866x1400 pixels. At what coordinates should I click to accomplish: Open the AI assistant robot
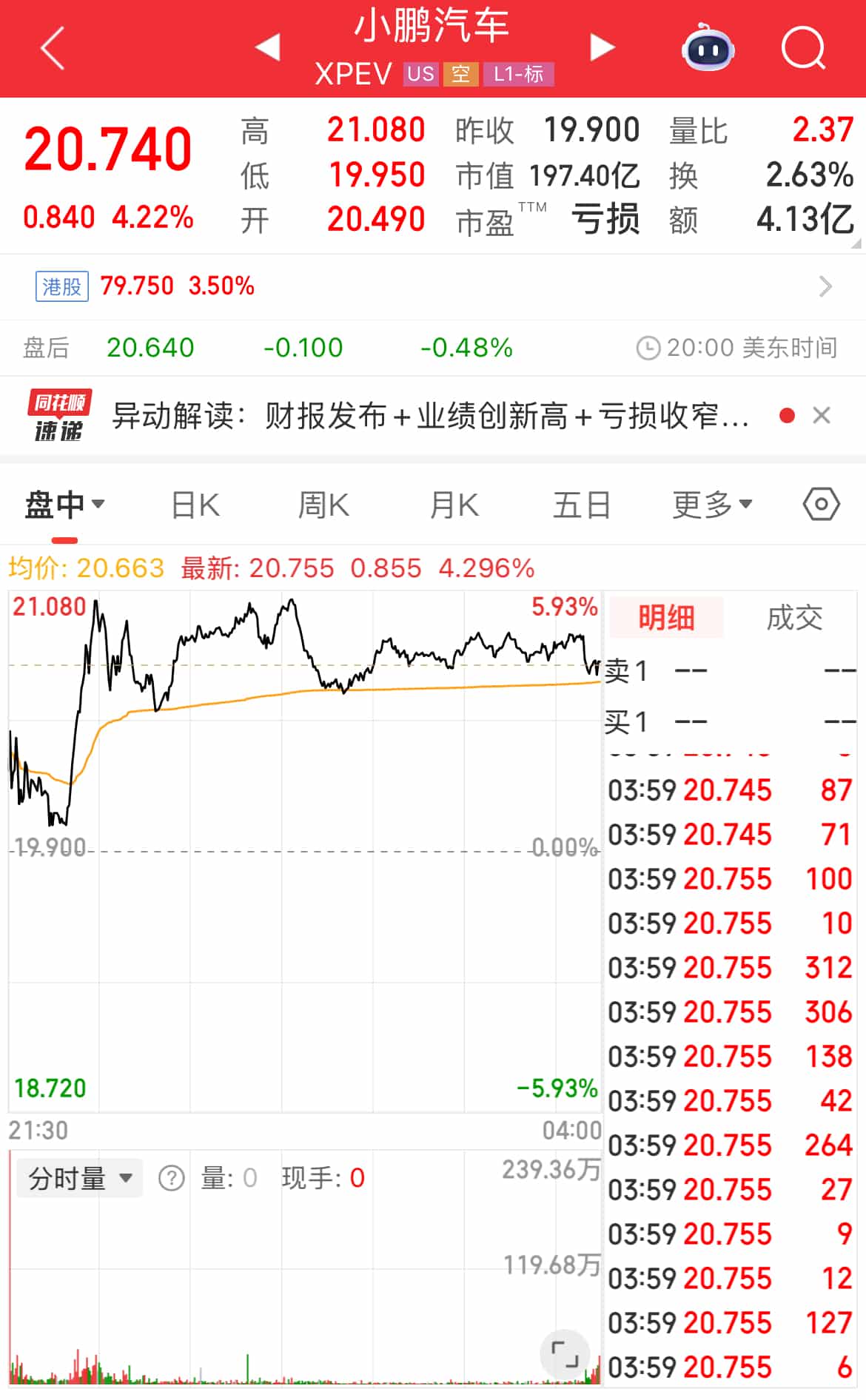click(708, 49)
